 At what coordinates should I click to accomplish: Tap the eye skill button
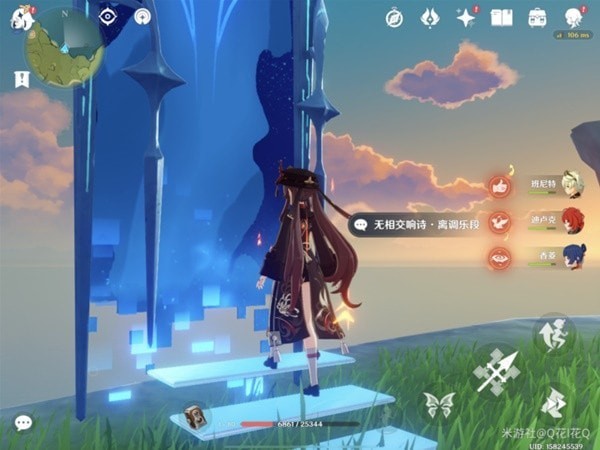[499, 258]
